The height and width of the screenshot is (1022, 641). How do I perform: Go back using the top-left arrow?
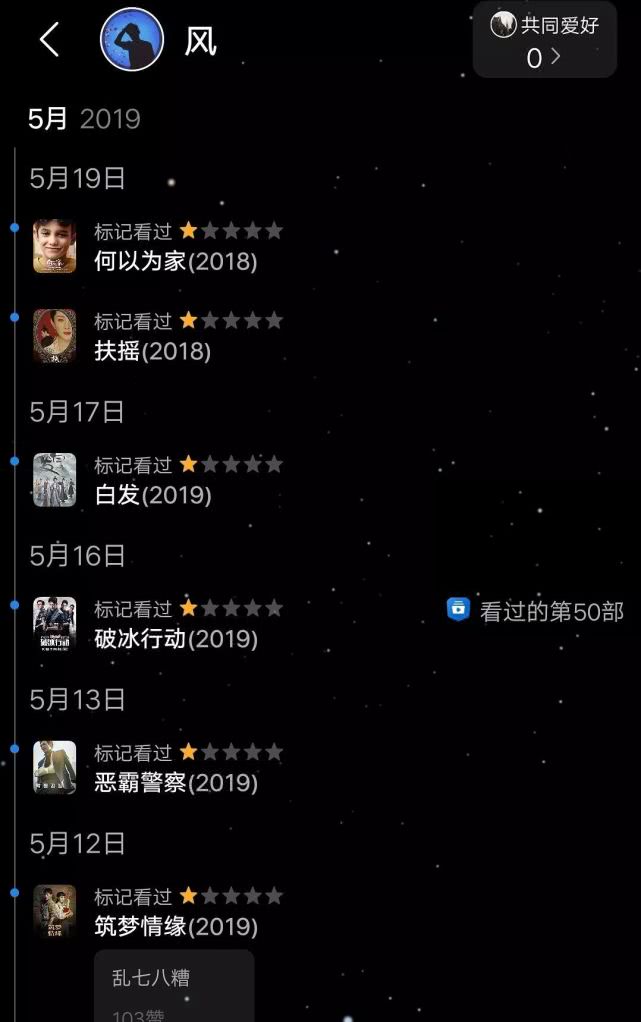click(x=49, y=40)
